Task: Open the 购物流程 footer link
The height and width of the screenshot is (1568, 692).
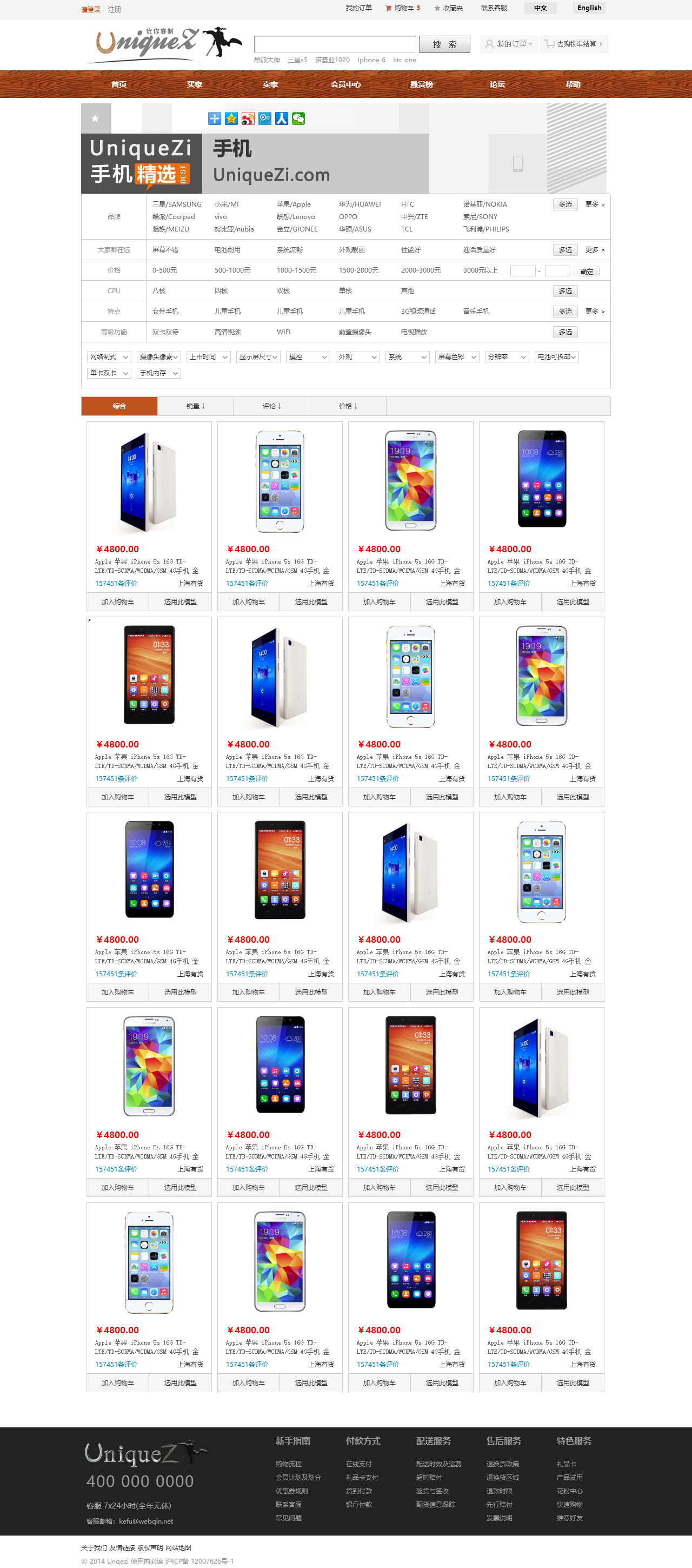Action: click(x=288, y=1463)
